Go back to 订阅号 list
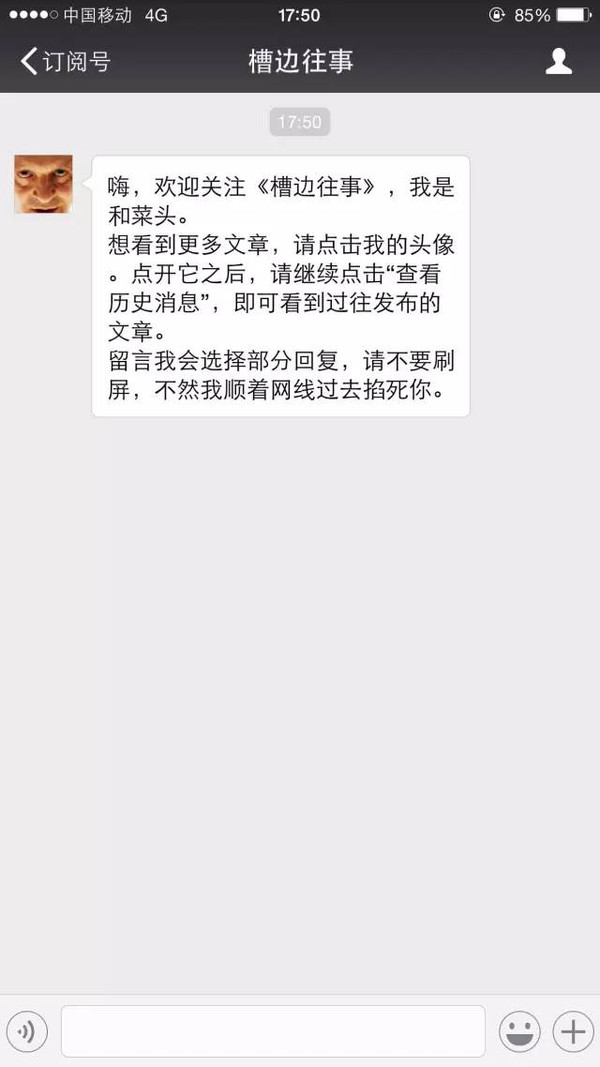 pyautogui.click(x=65, y=62)
